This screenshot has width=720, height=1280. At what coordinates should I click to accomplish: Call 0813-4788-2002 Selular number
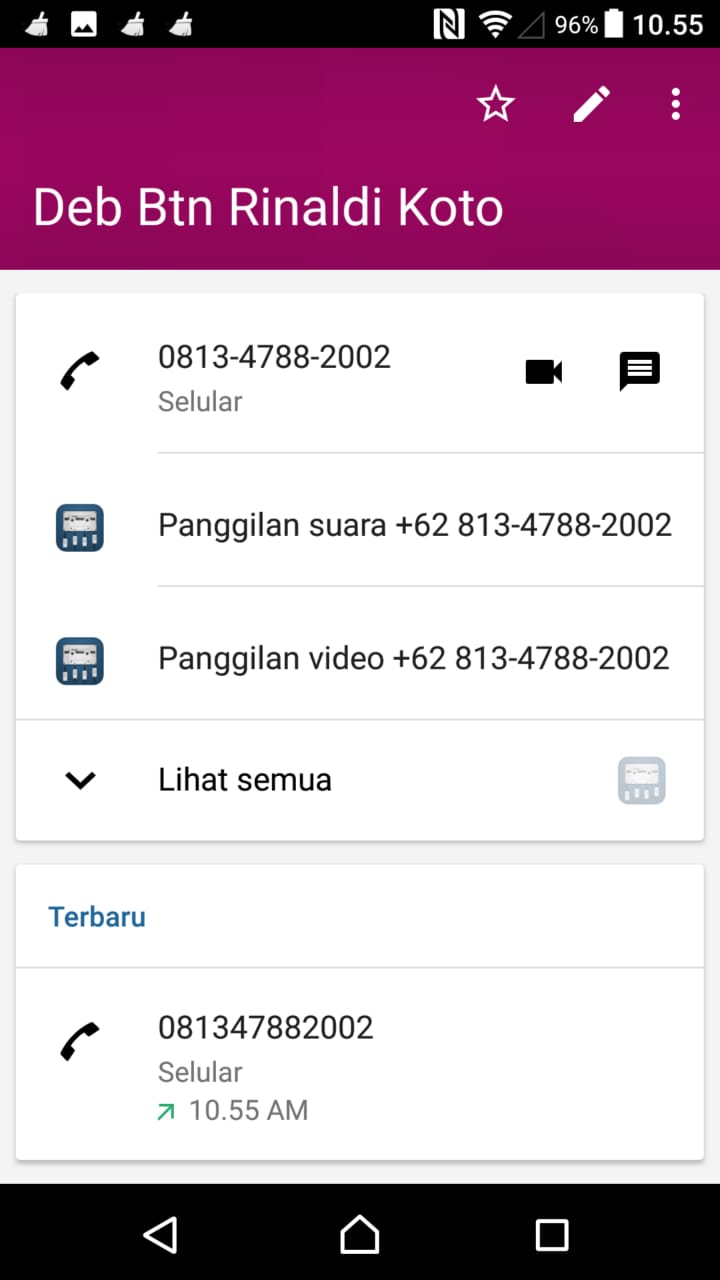[274, 376]
